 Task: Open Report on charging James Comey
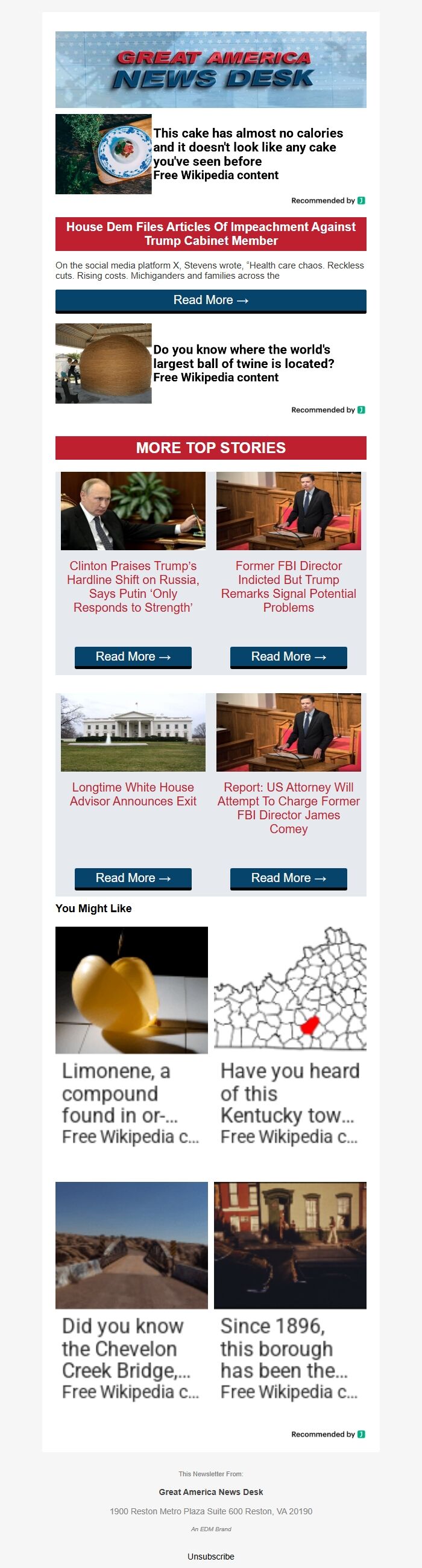pos(288,808)
